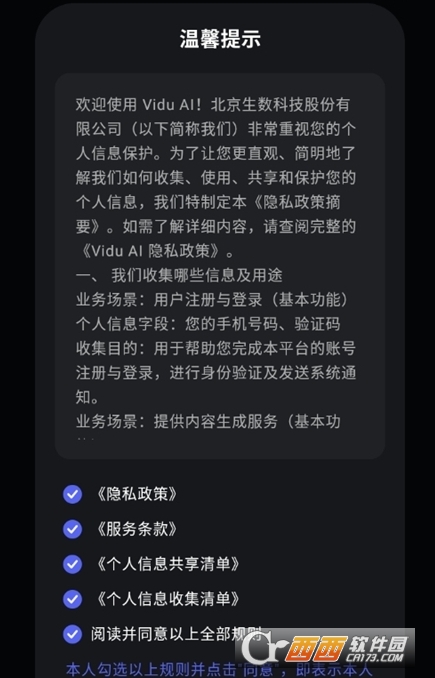
Task: Toggle the 阅读并同意以上全部规则 checkbox
Action: click(x=72, y=634)
